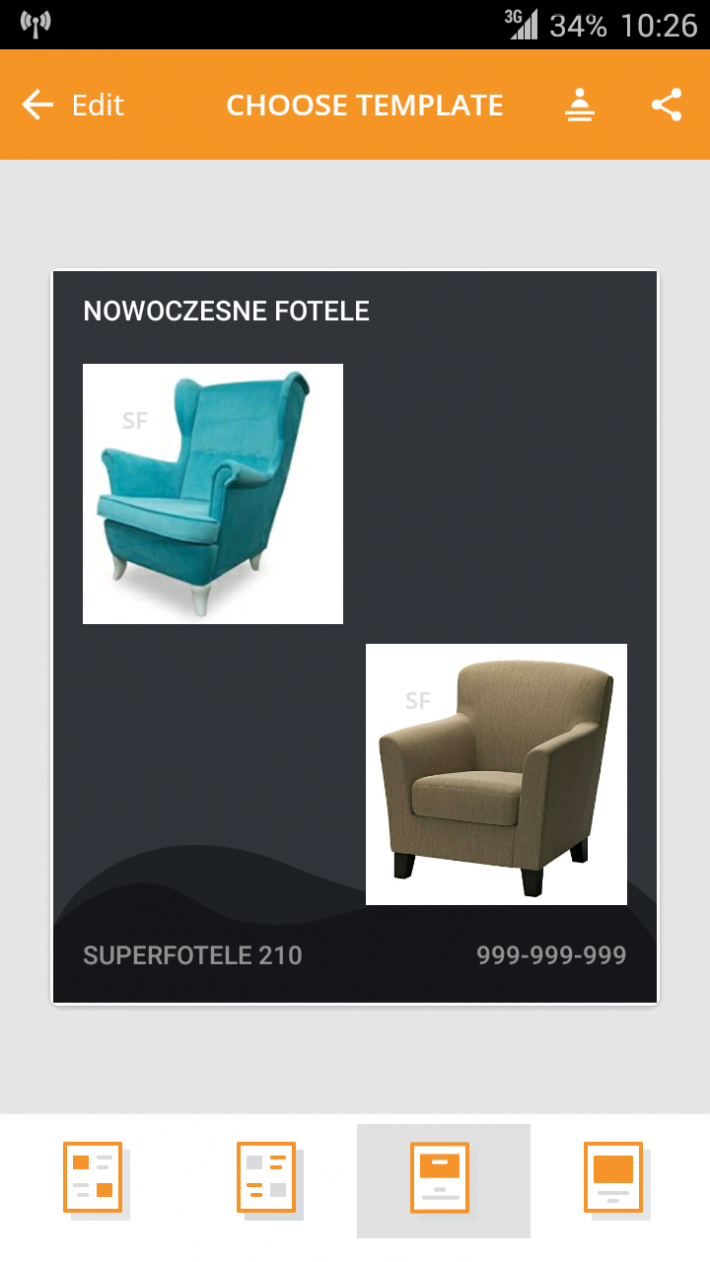Go back to Edit
710x1262 pixels.
(x=72, y=105)
